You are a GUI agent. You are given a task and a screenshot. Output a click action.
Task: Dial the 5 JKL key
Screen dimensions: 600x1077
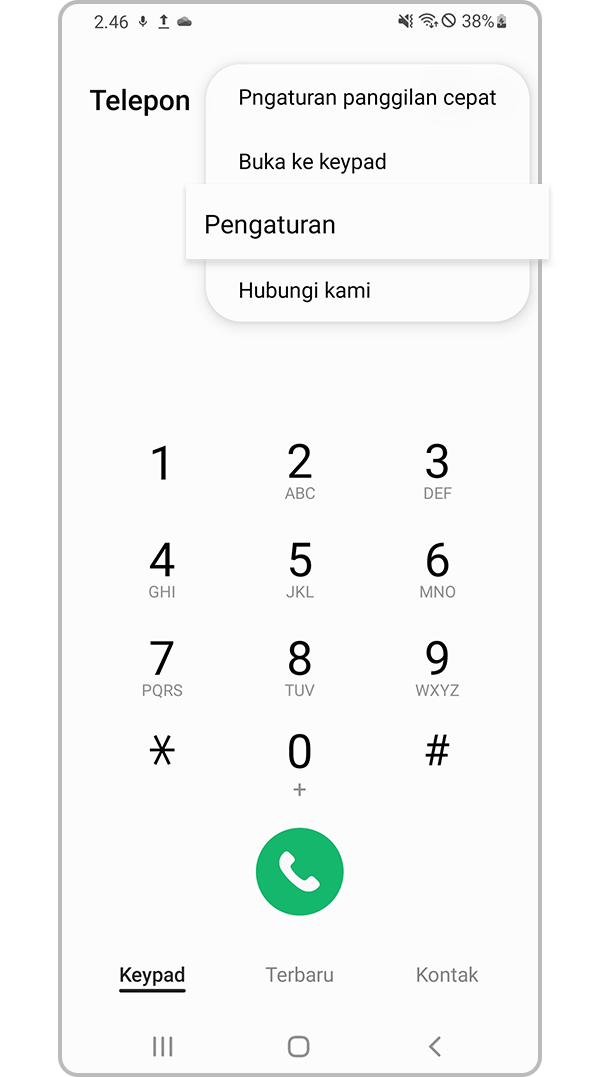tap(299, 570)
